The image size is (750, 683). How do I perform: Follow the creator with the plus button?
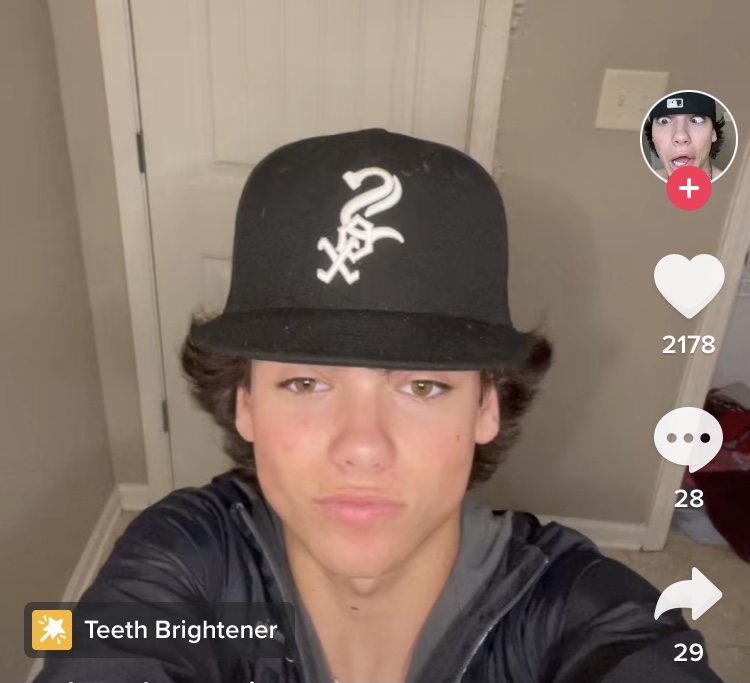pos(688,188)
